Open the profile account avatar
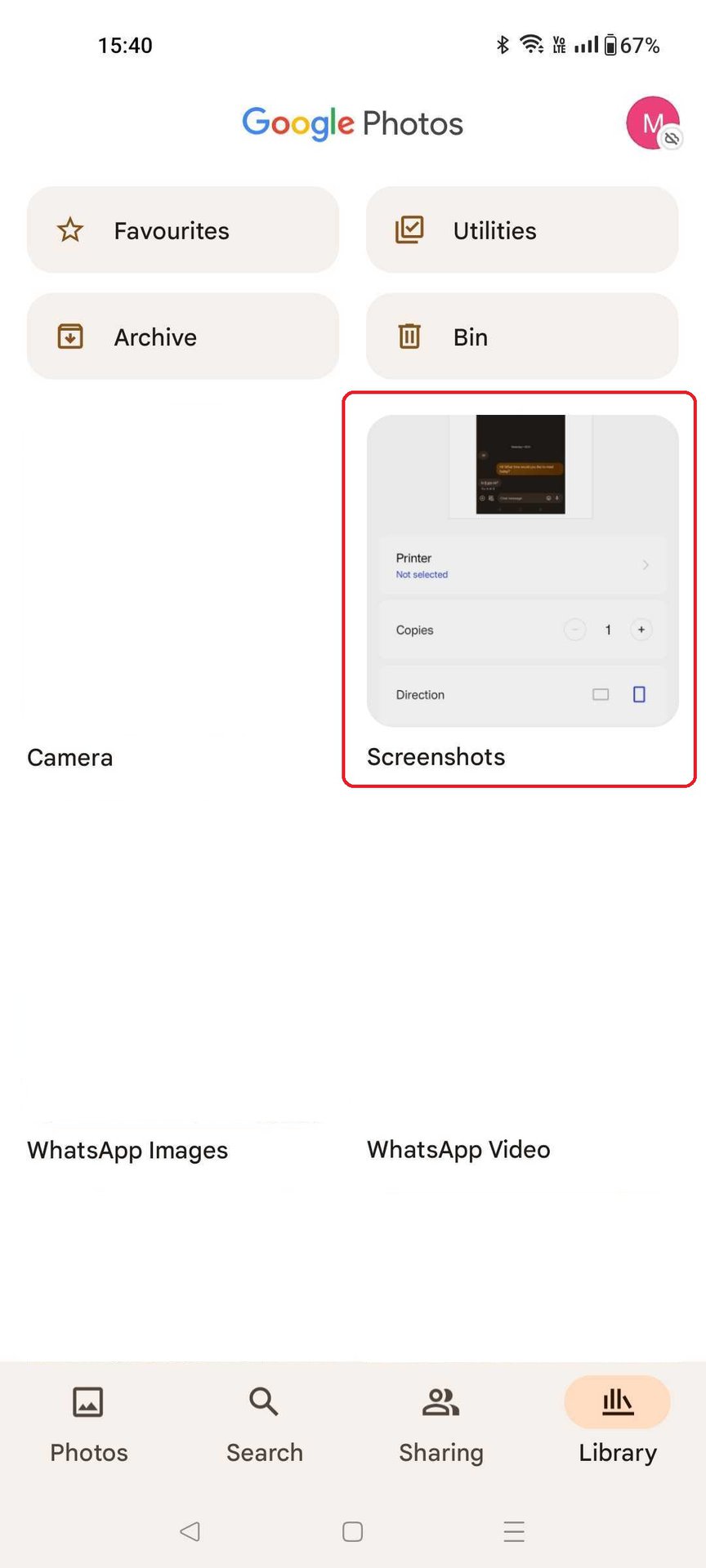This screenshot has height=1568, width=706. [652, 123]
